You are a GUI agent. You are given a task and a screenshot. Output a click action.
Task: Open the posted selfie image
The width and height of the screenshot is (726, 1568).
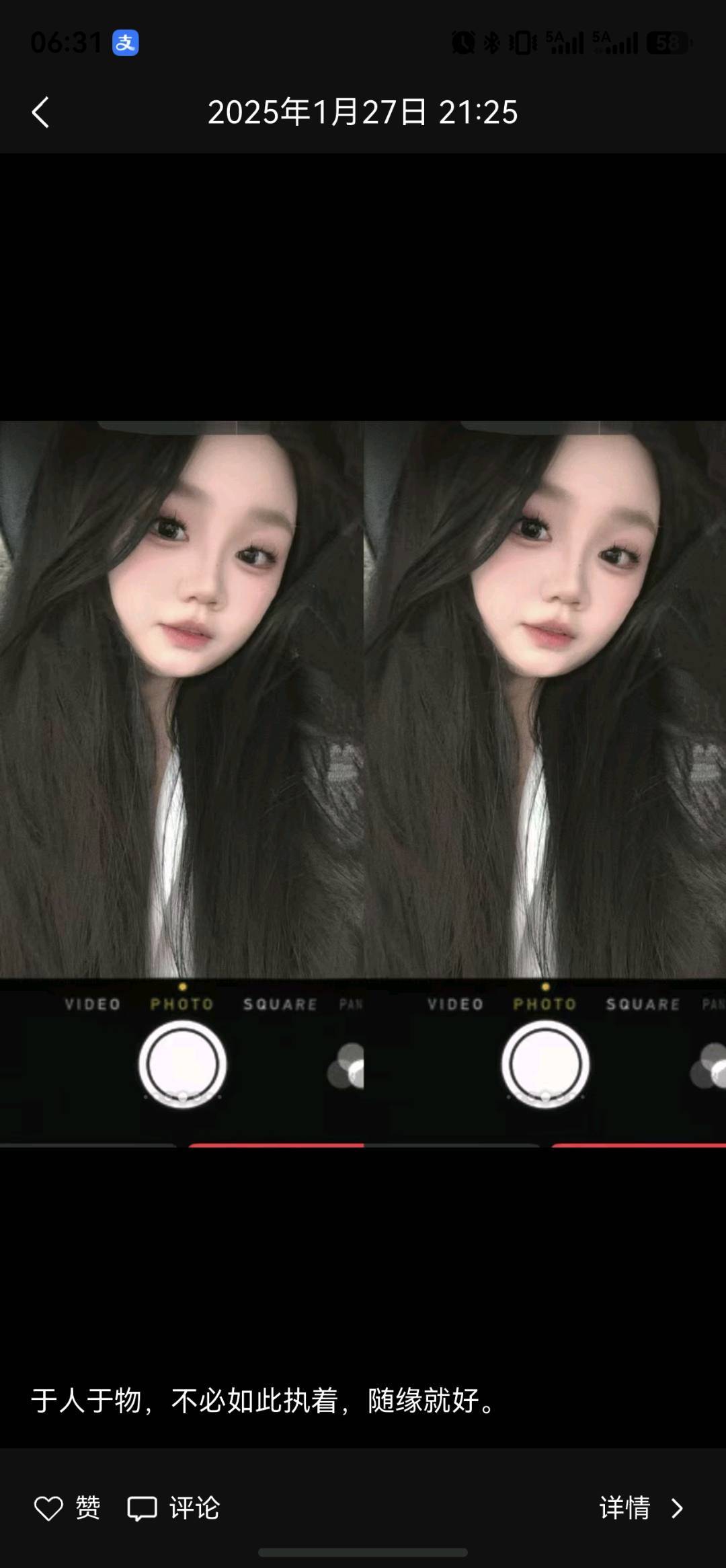pyautogui.click(x=363, y=784)
